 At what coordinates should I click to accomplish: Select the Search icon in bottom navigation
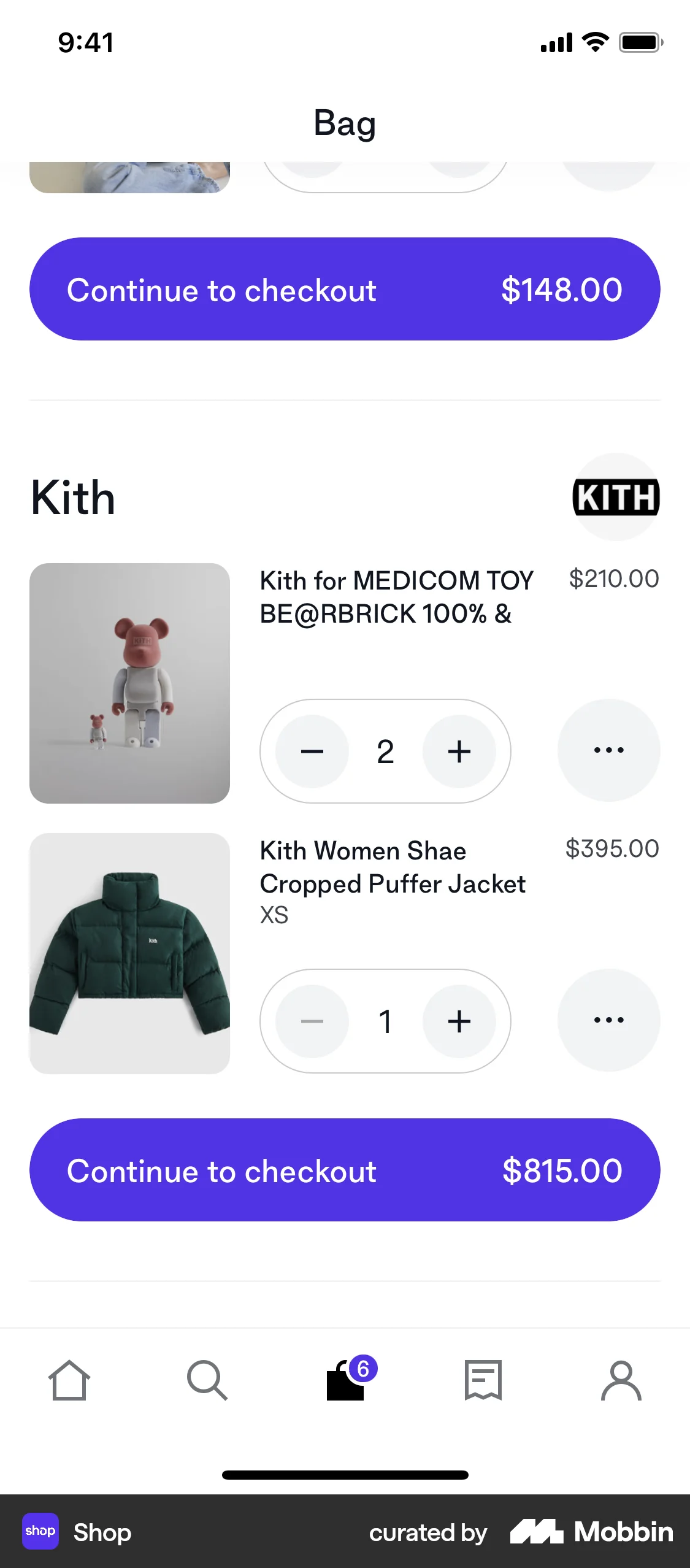[207, 1380]
